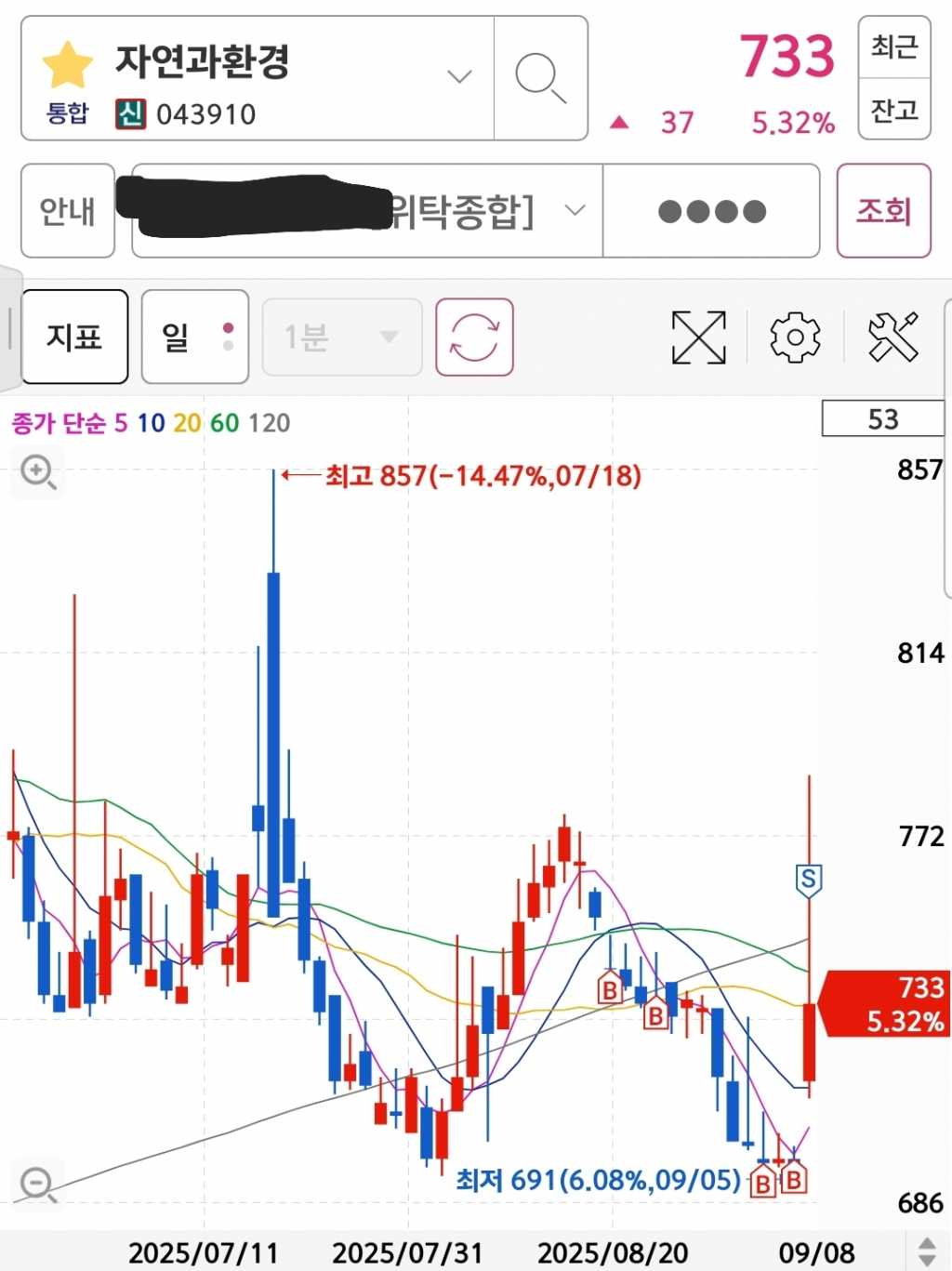This screenshot has height=1271, width=952.
Task: Expand the stock name dropdown
Action: pos(459,76)
